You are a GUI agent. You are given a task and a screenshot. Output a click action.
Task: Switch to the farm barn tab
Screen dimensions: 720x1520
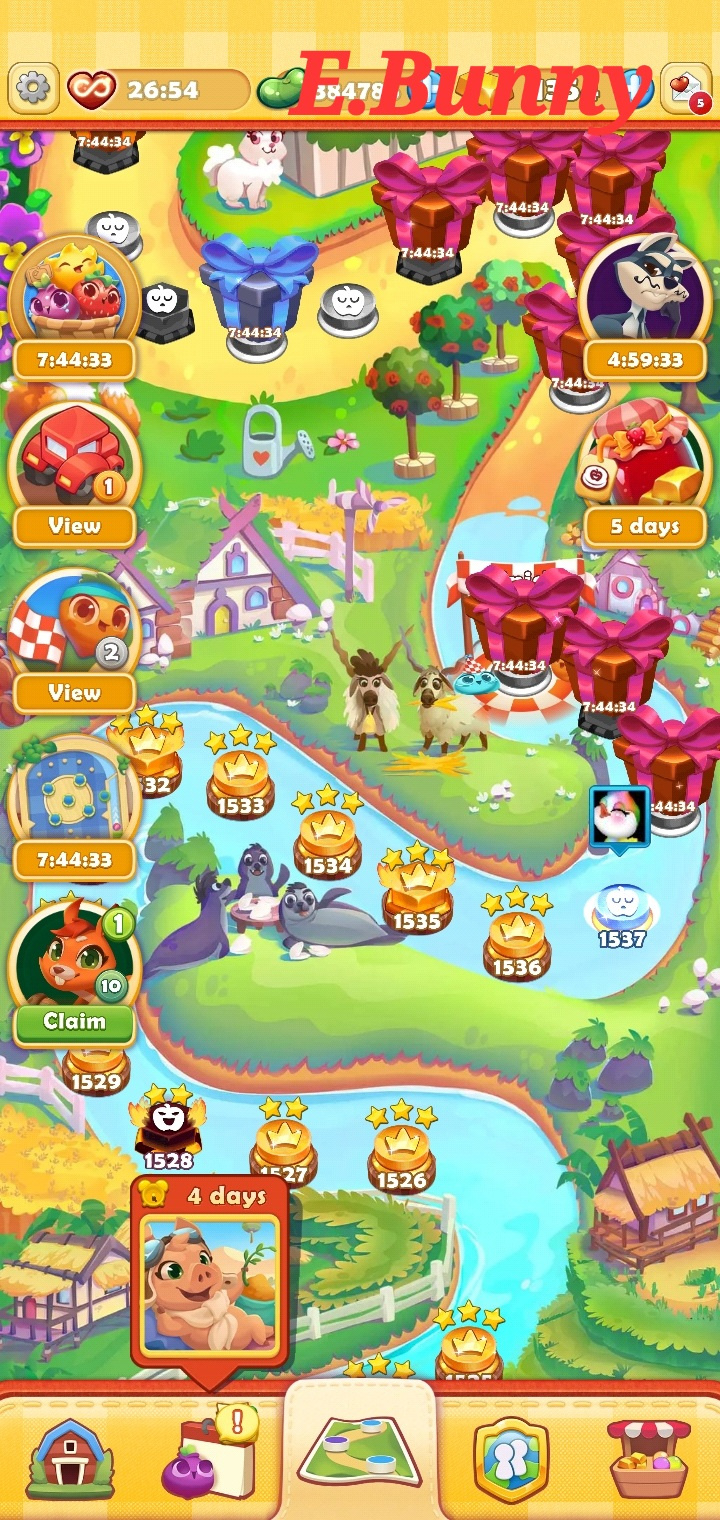pos(68,1460)
